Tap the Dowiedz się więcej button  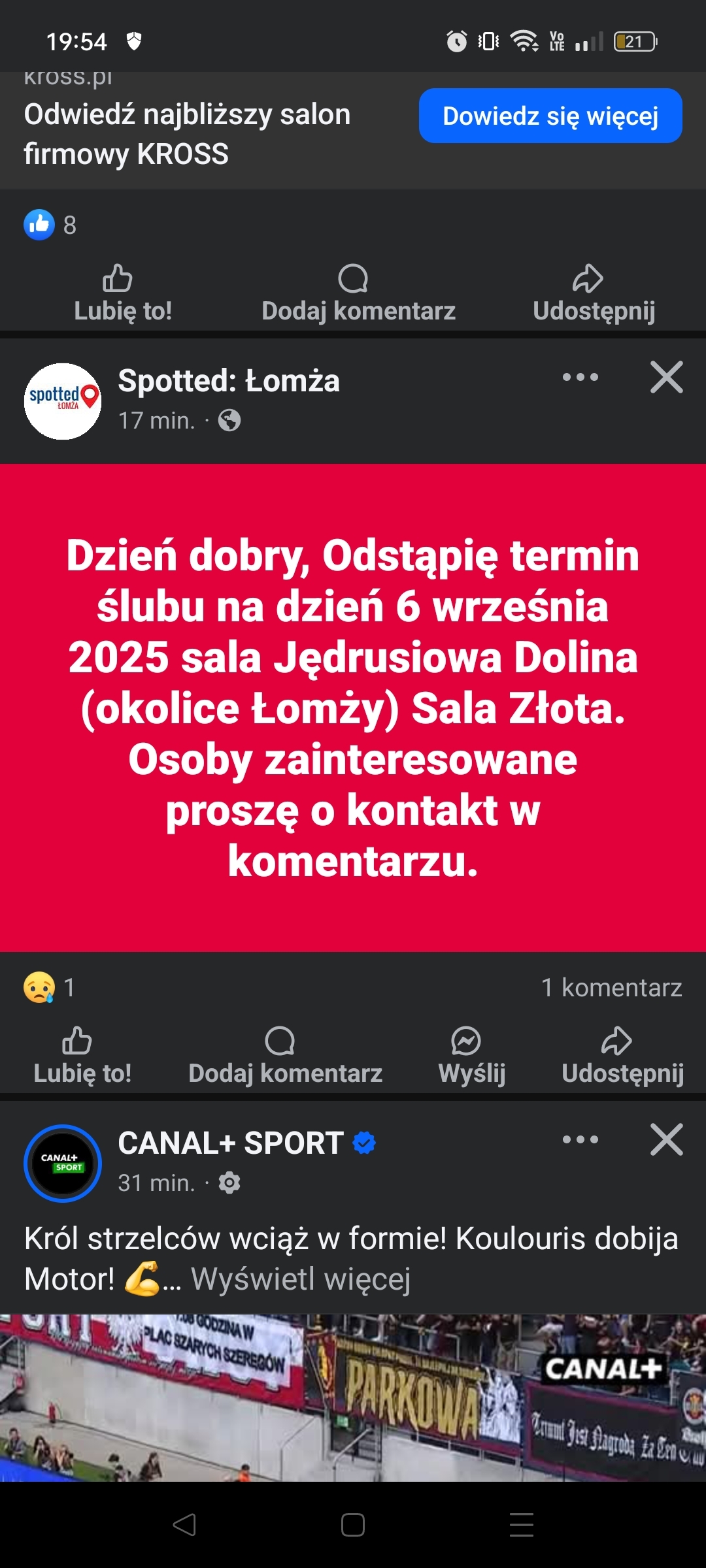(x=550, y=116)
